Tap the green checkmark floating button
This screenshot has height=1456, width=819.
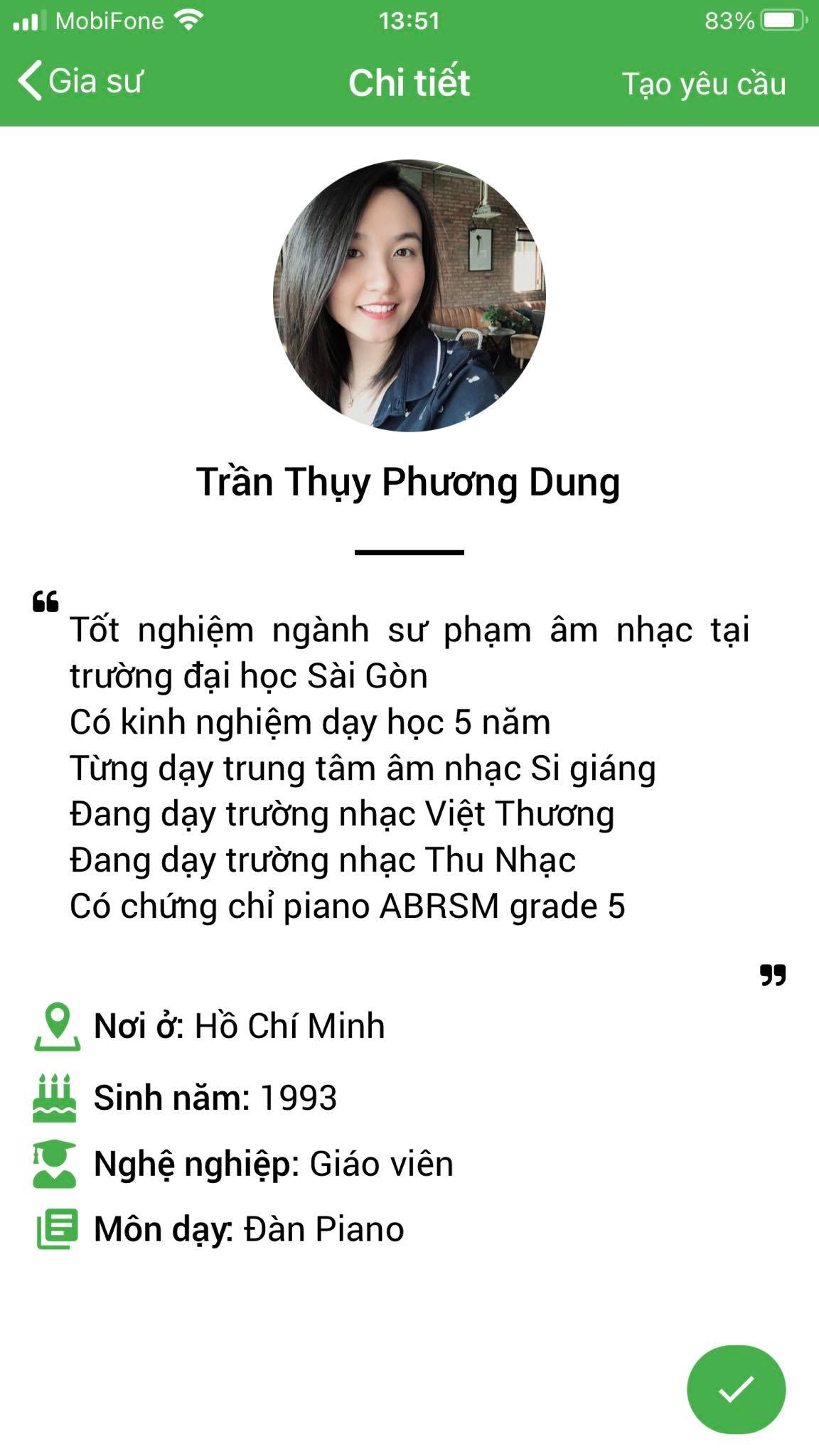coord(736,1389)
